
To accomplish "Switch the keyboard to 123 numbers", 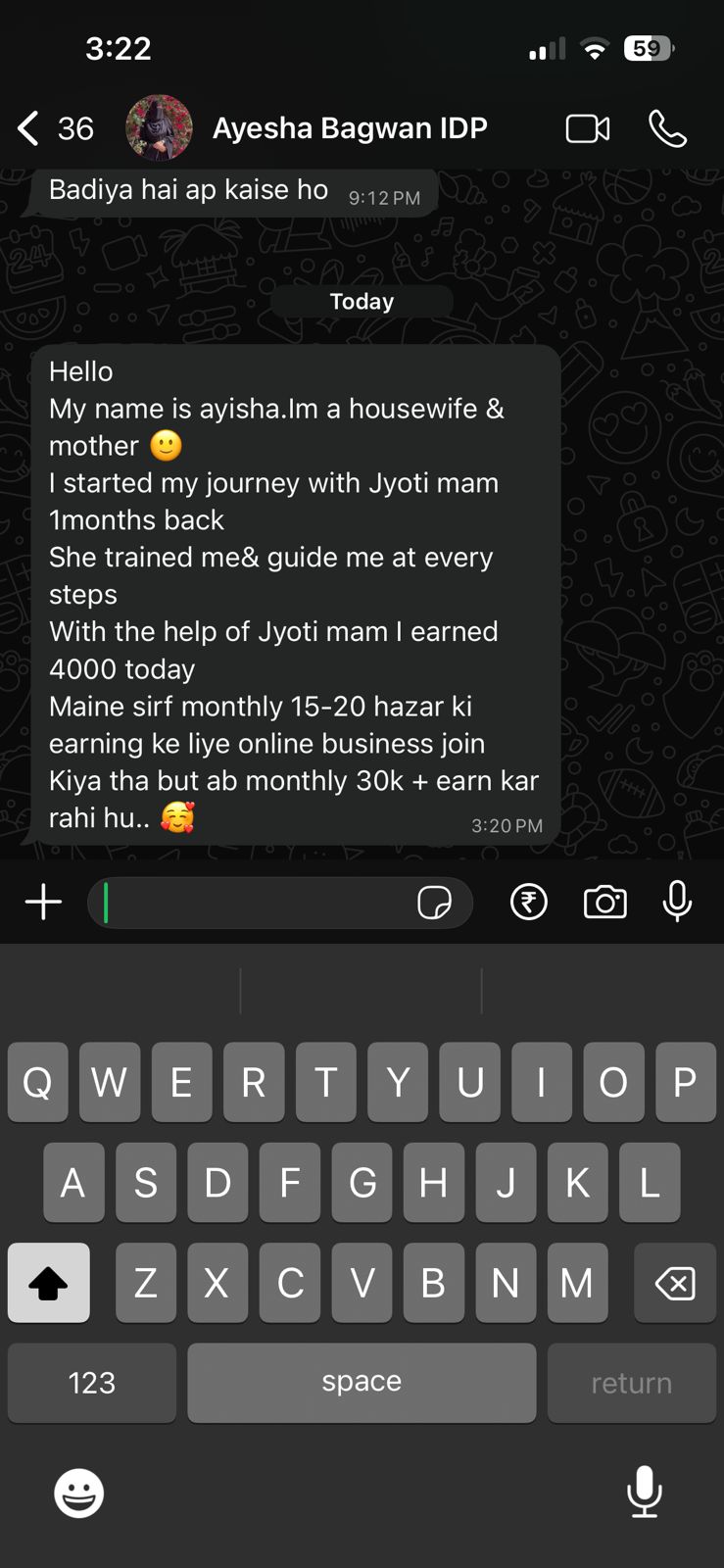I will pos(92,1383).
